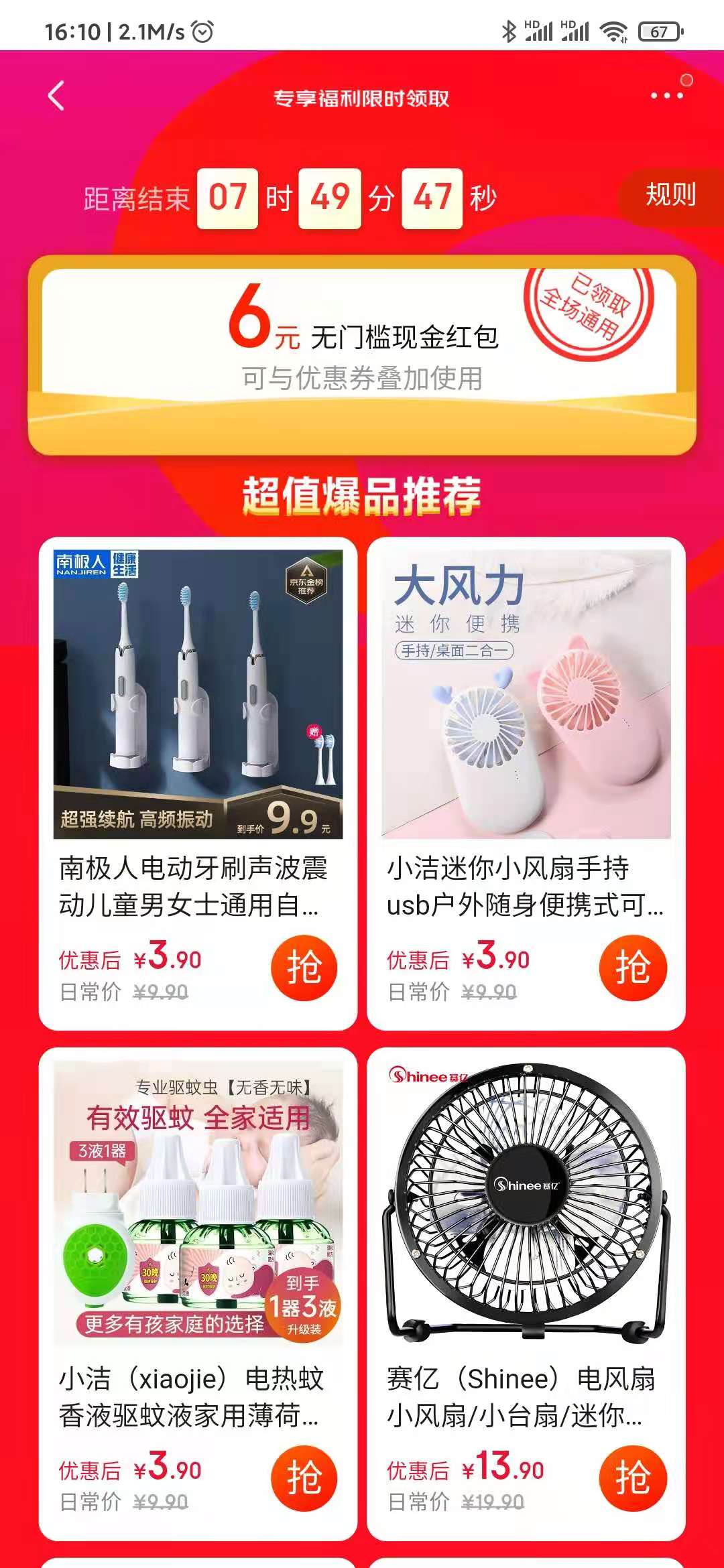Tap 抢 for the 小洁迷你小风扇
724x1568 pixels.
(x=633, y=968)
